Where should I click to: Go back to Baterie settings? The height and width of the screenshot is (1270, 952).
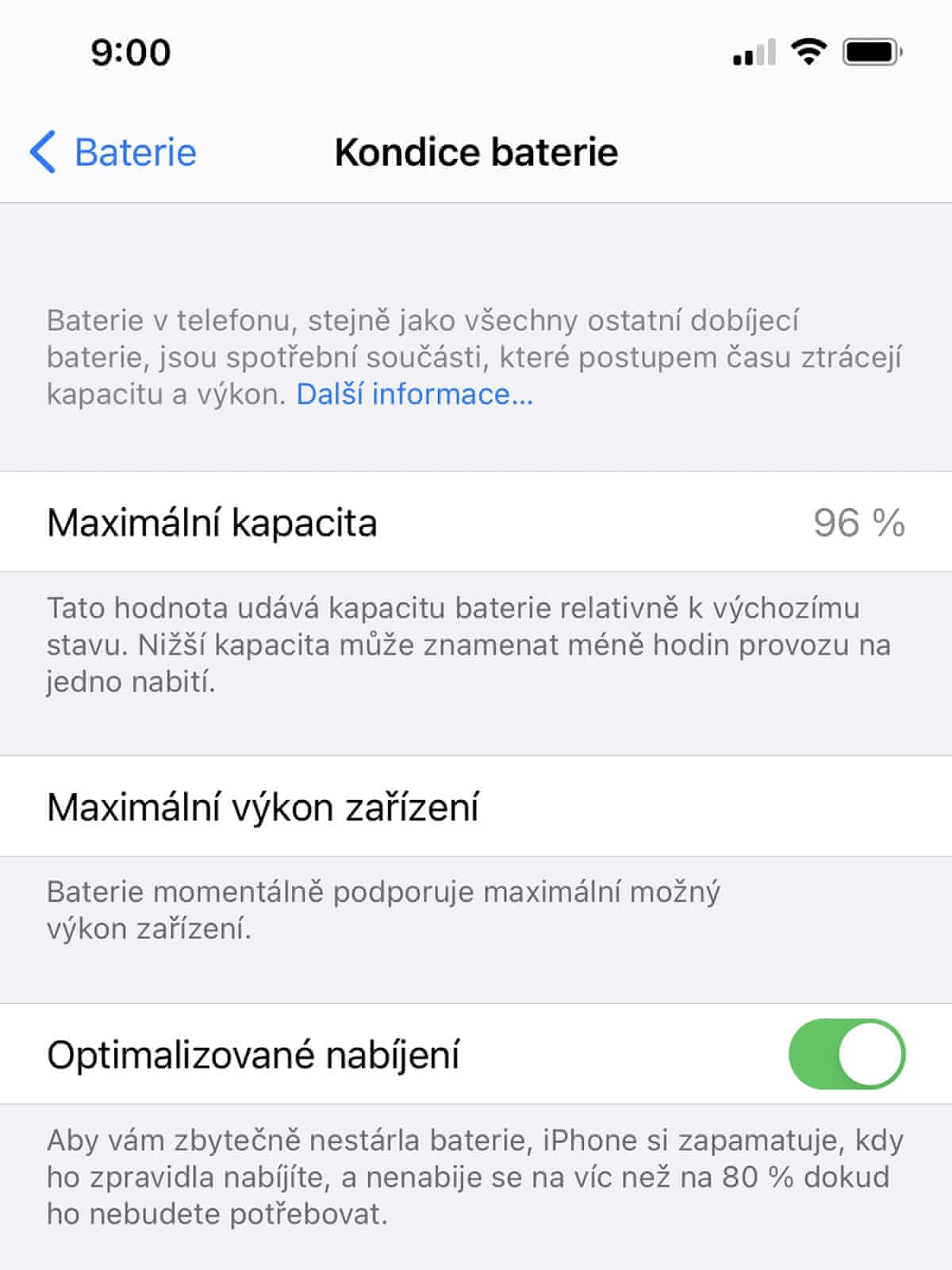(x=113, y=152)
